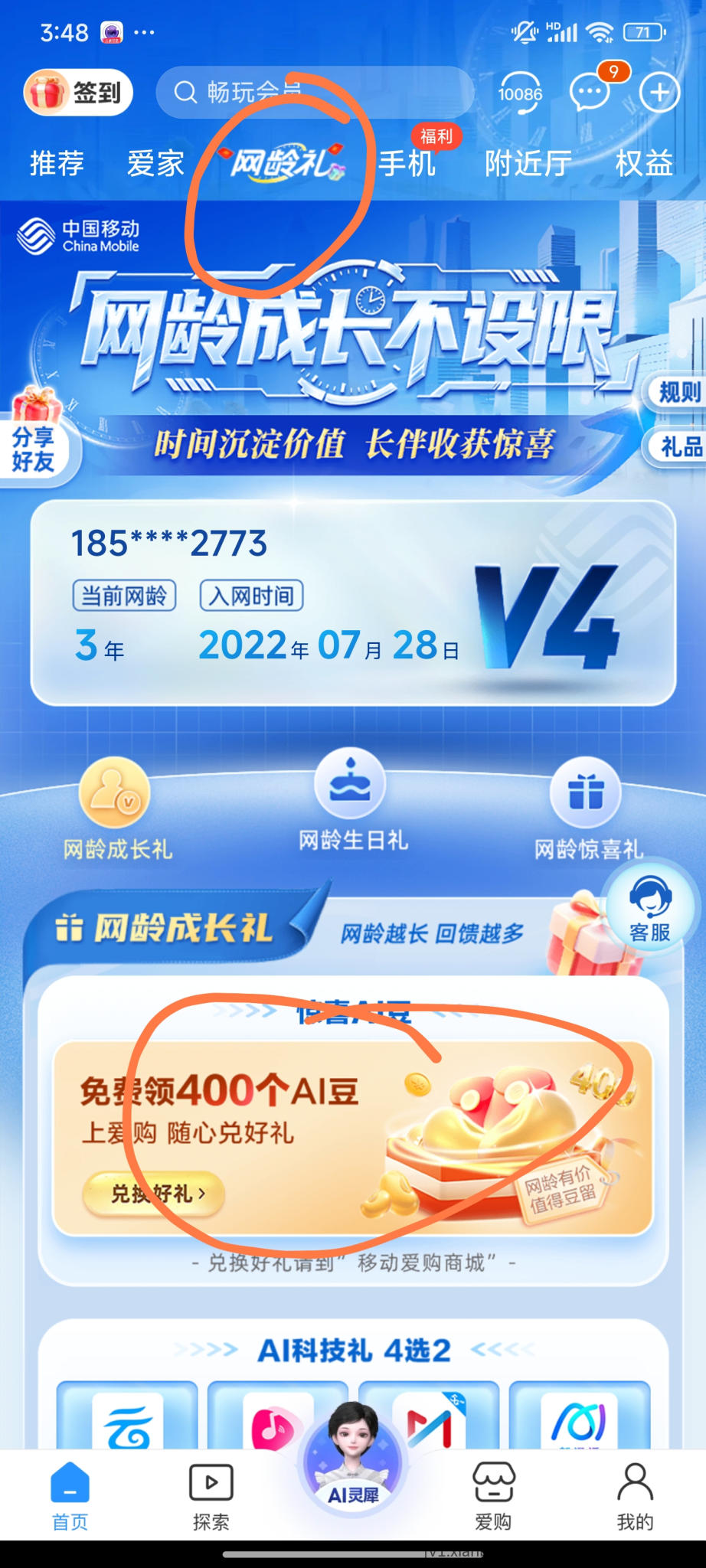706x1568 pixels.
Task: Open the 权益 tab
Action: click(x=644, y=163)
